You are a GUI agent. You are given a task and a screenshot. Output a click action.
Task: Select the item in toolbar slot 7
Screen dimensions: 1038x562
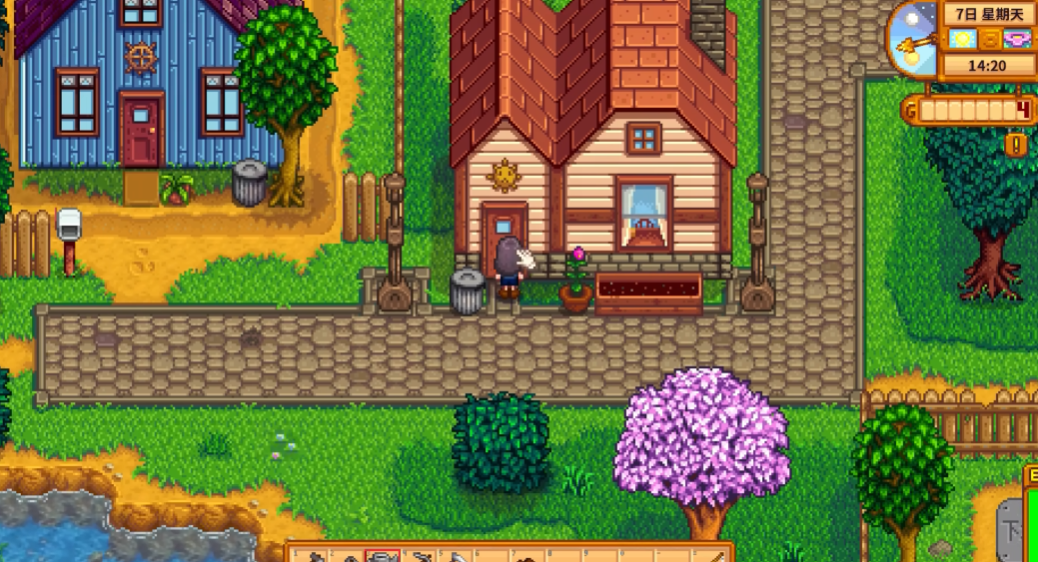pyautogui.click(x=527, y=556)
